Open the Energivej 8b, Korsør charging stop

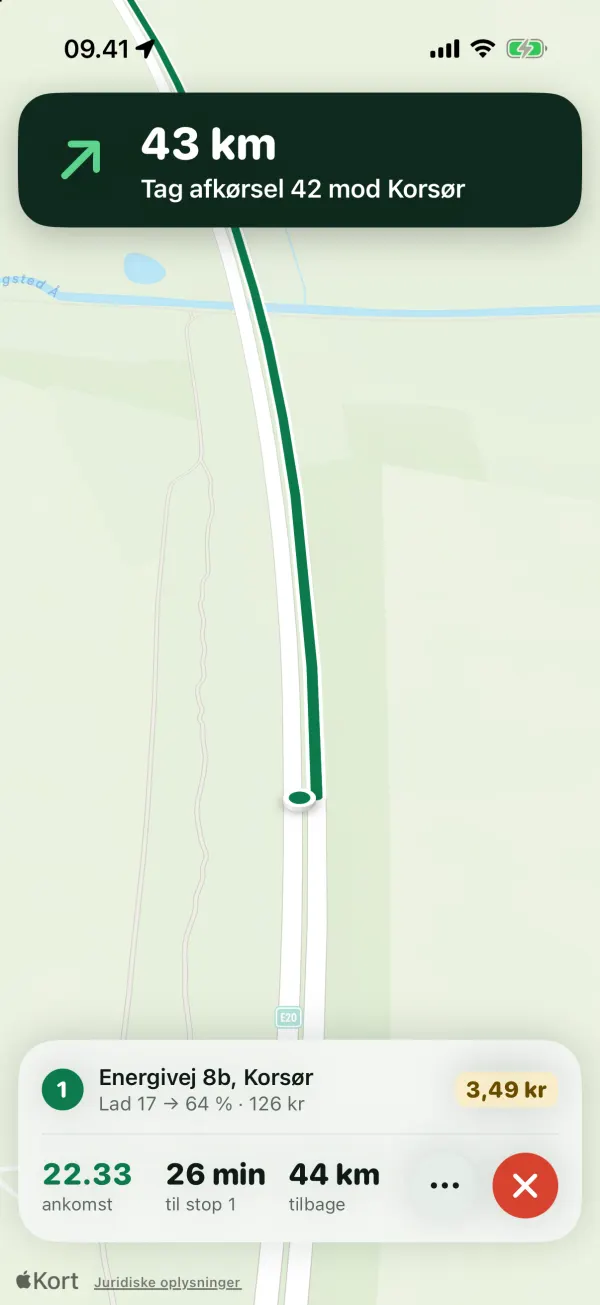coord(300,1089)
